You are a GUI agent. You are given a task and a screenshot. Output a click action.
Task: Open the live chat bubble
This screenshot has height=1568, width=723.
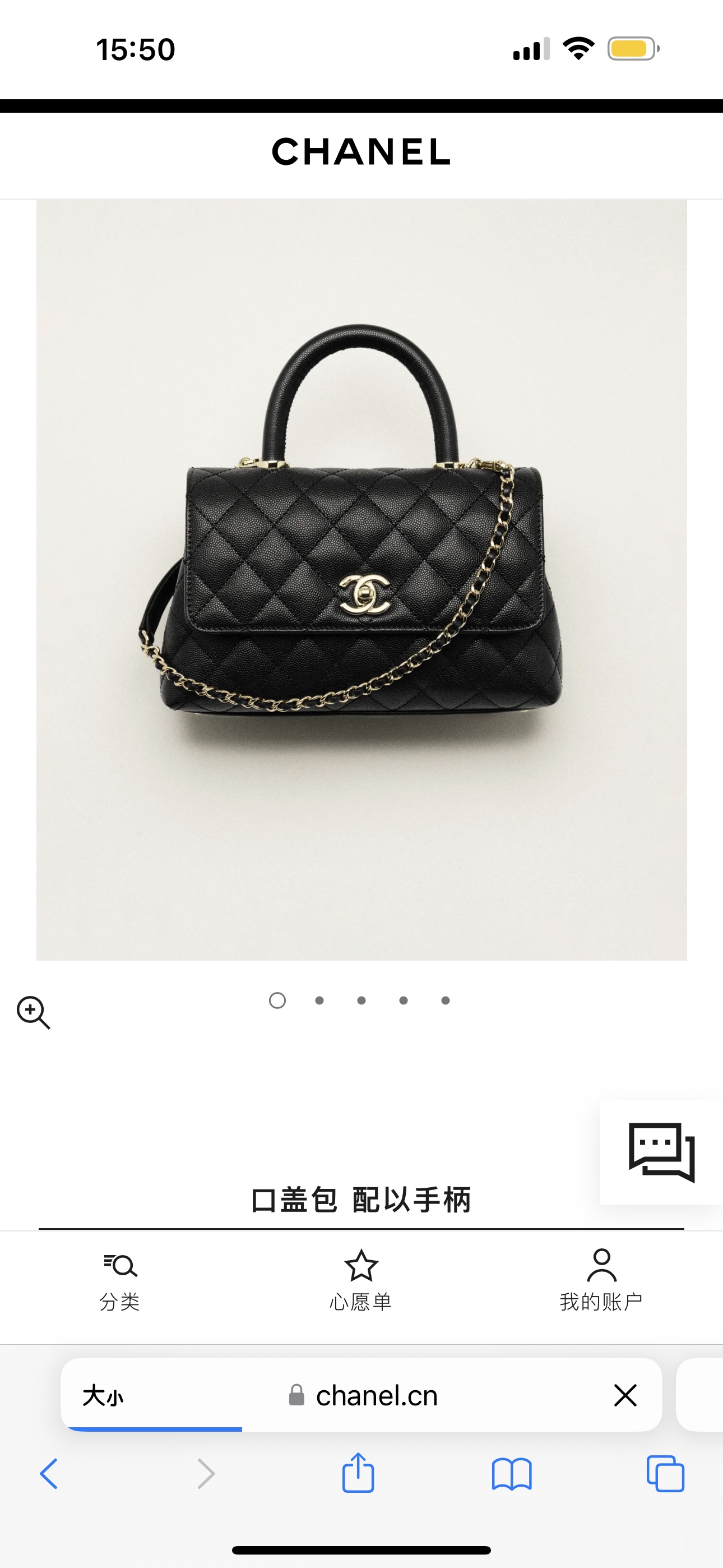tap(661, 1152)
